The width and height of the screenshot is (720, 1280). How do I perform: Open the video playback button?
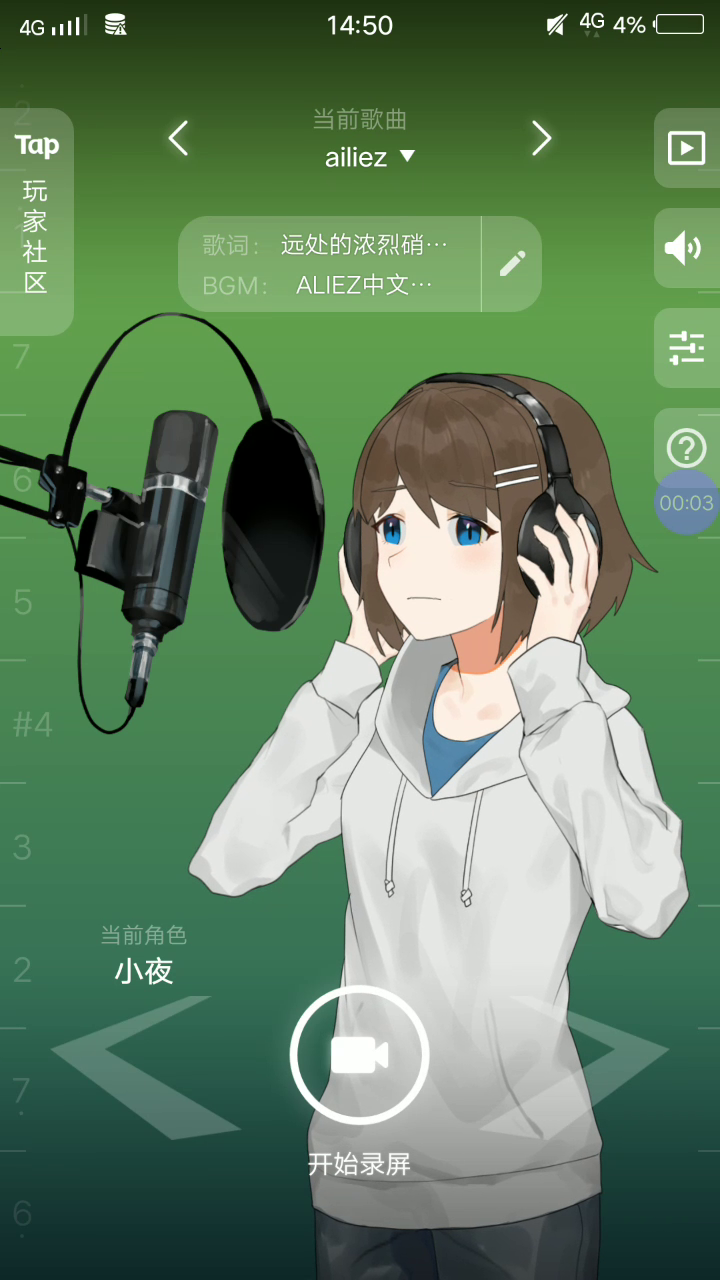[x=686, y=148]
